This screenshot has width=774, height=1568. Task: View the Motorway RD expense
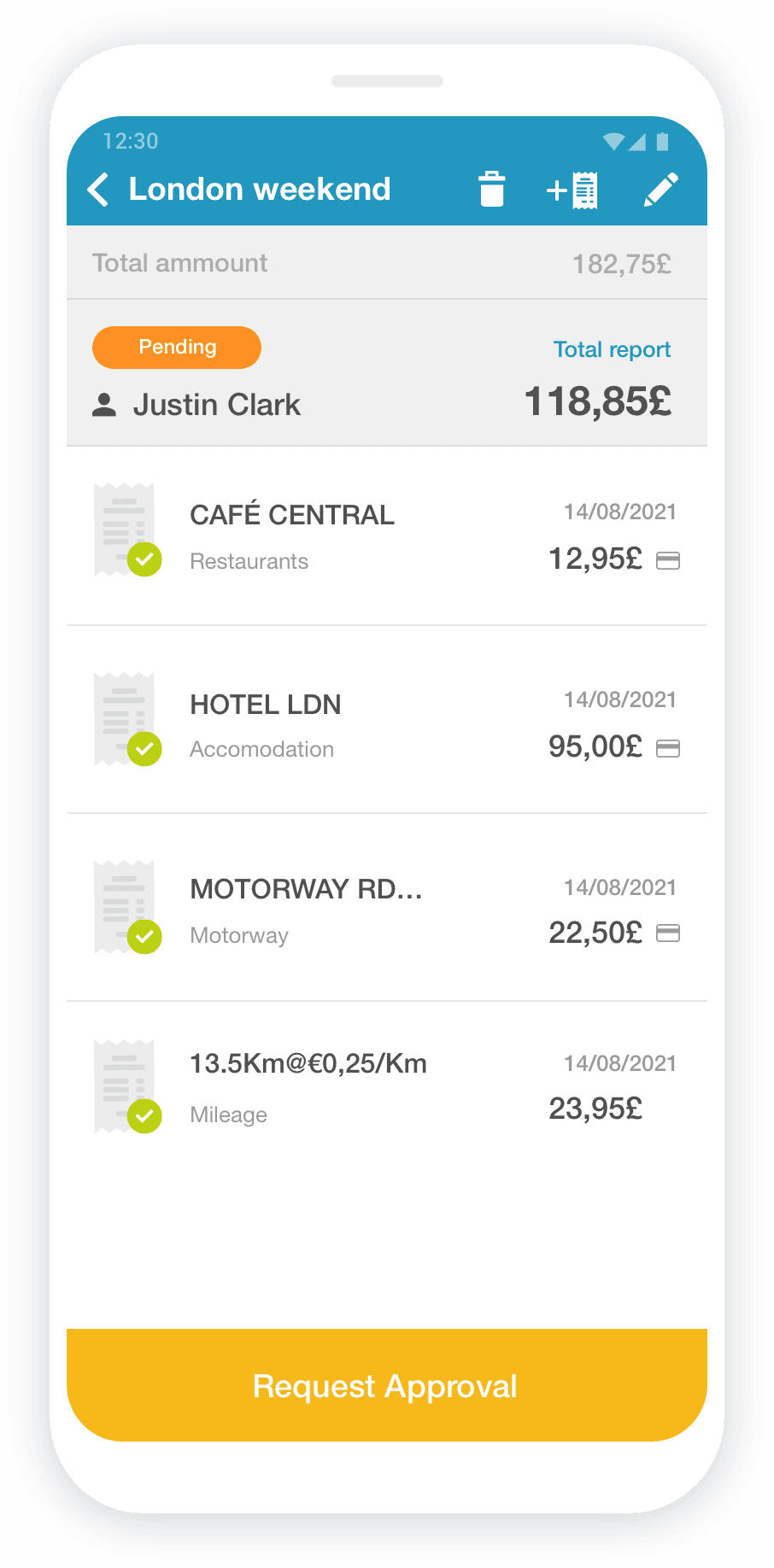click(x=386, y=910)
